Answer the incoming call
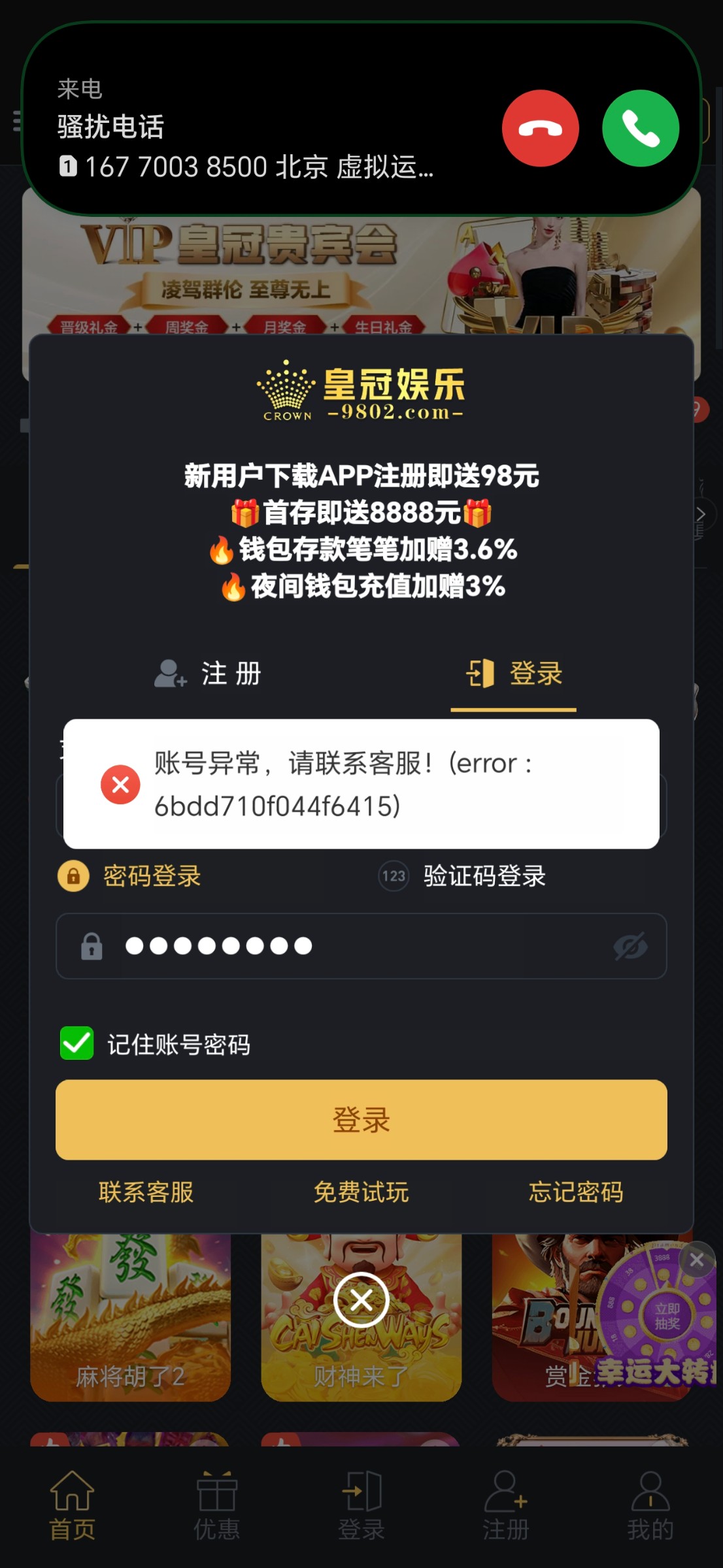 640,128
